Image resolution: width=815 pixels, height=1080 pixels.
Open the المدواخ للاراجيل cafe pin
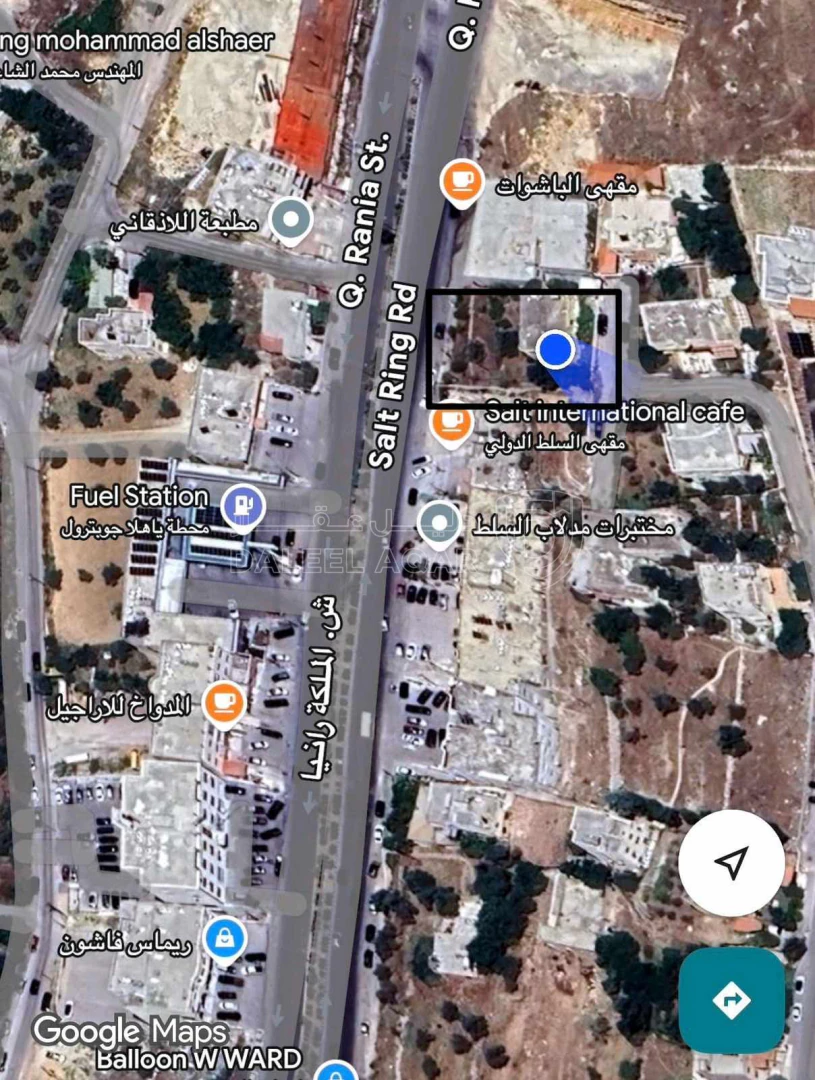[224, 703]
